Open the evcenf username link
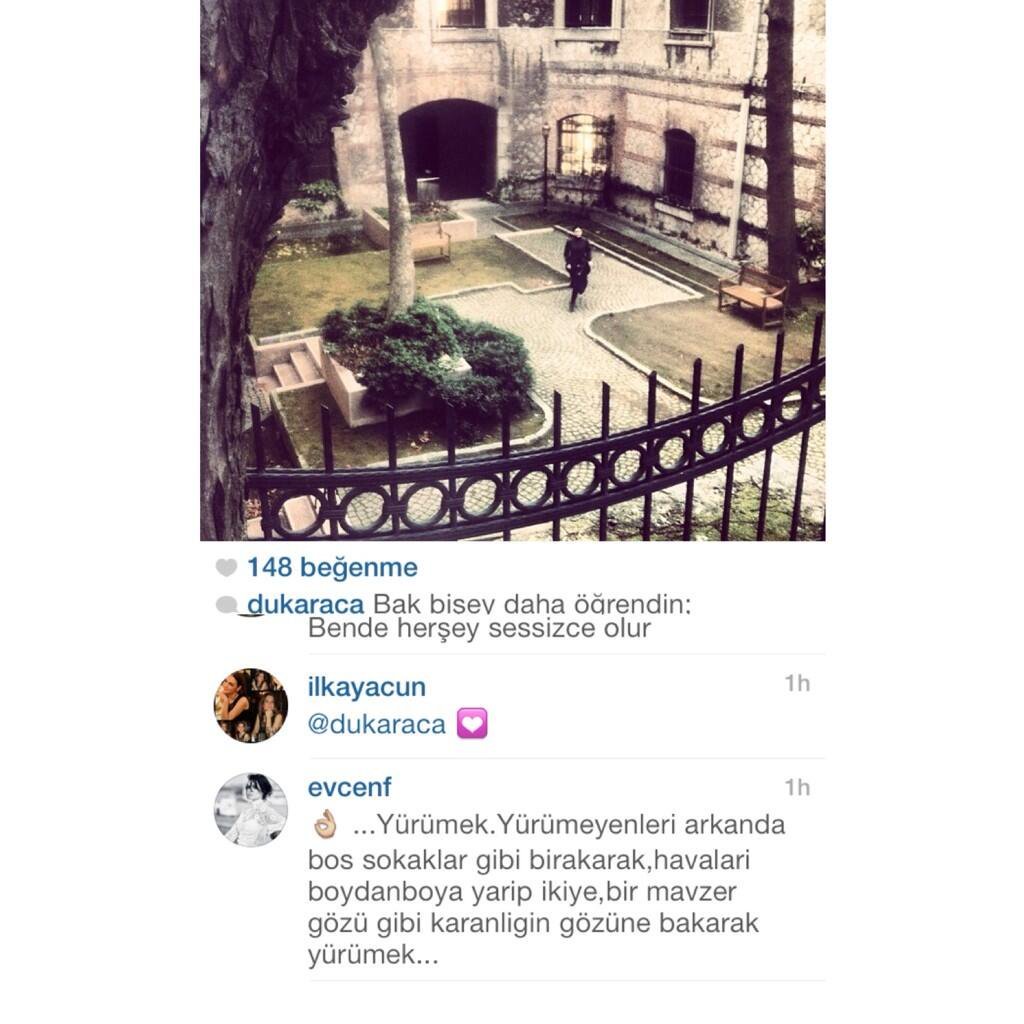Viewport: 1024px width, 1024px height. click(x=349, y=787)
